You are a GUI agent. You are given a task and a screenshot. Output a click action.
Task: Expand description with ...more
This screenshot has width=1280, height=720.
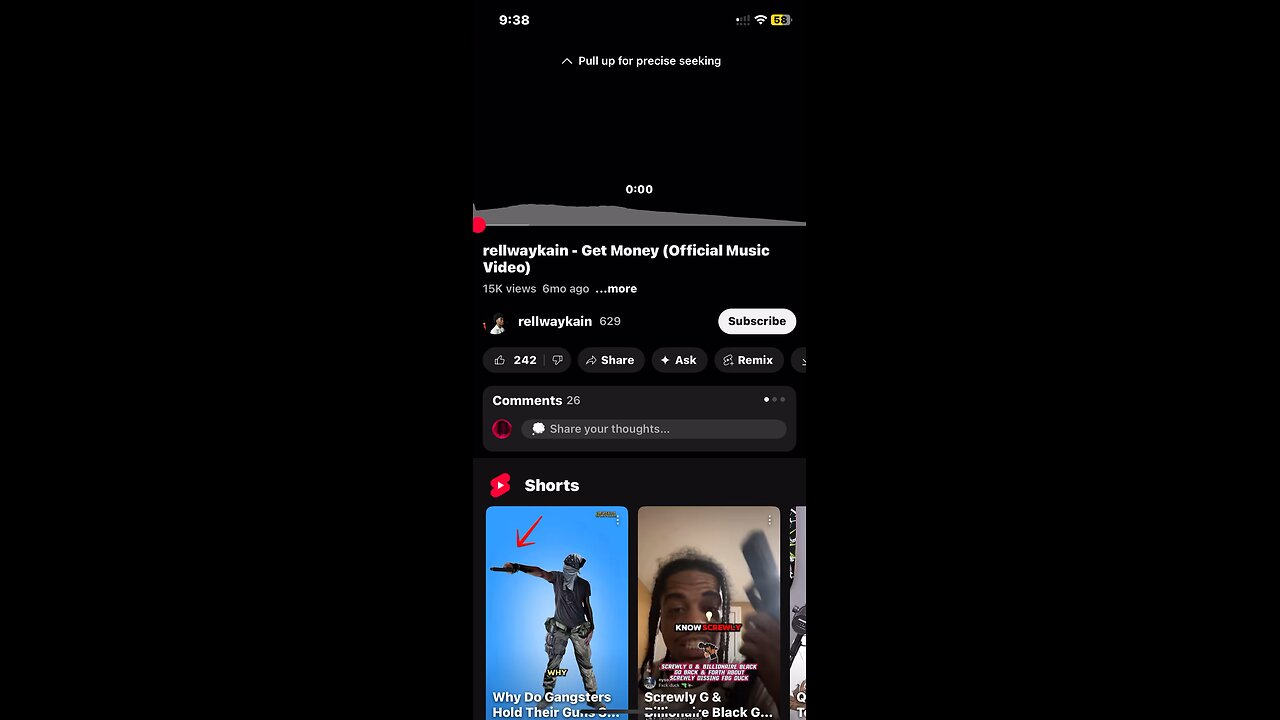tap(616, 289)
